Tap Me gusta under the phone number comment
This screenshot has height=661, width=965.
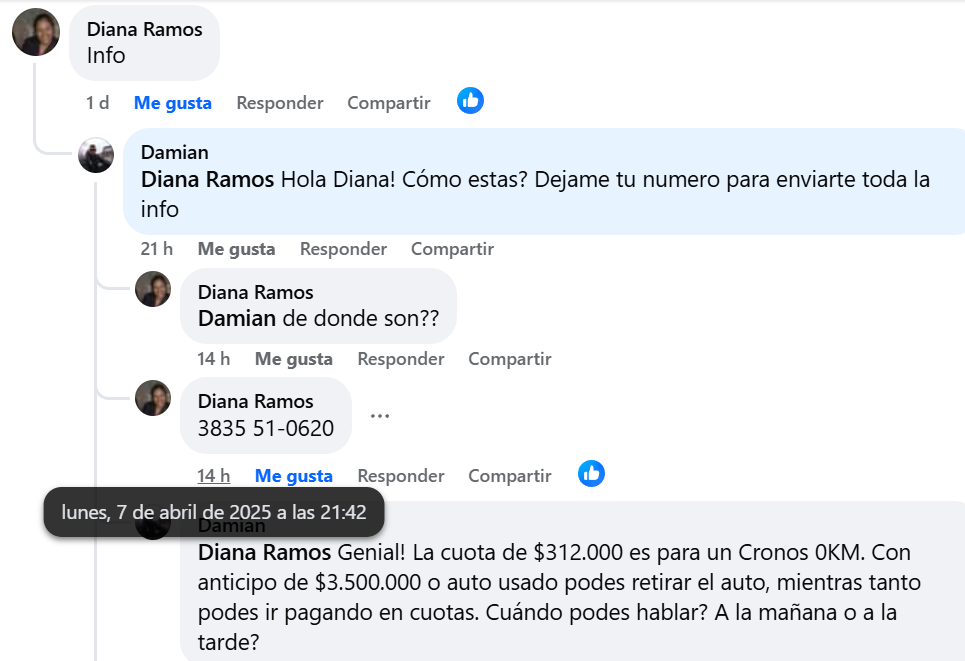click(x=294, y=476)
